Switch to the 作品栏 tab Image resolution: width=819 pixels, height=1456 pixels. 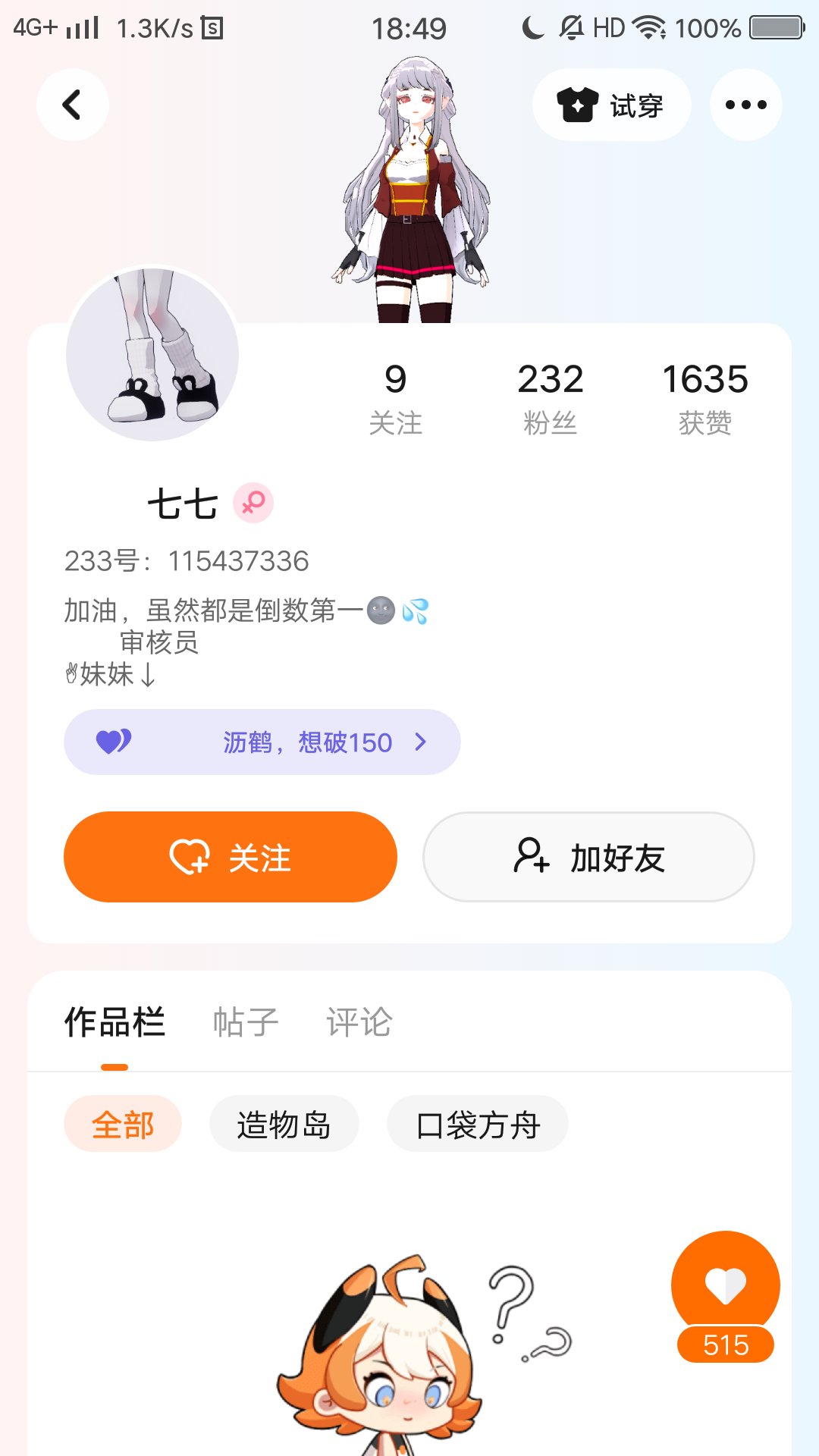pyautogui.click(x=115, y=1022)
